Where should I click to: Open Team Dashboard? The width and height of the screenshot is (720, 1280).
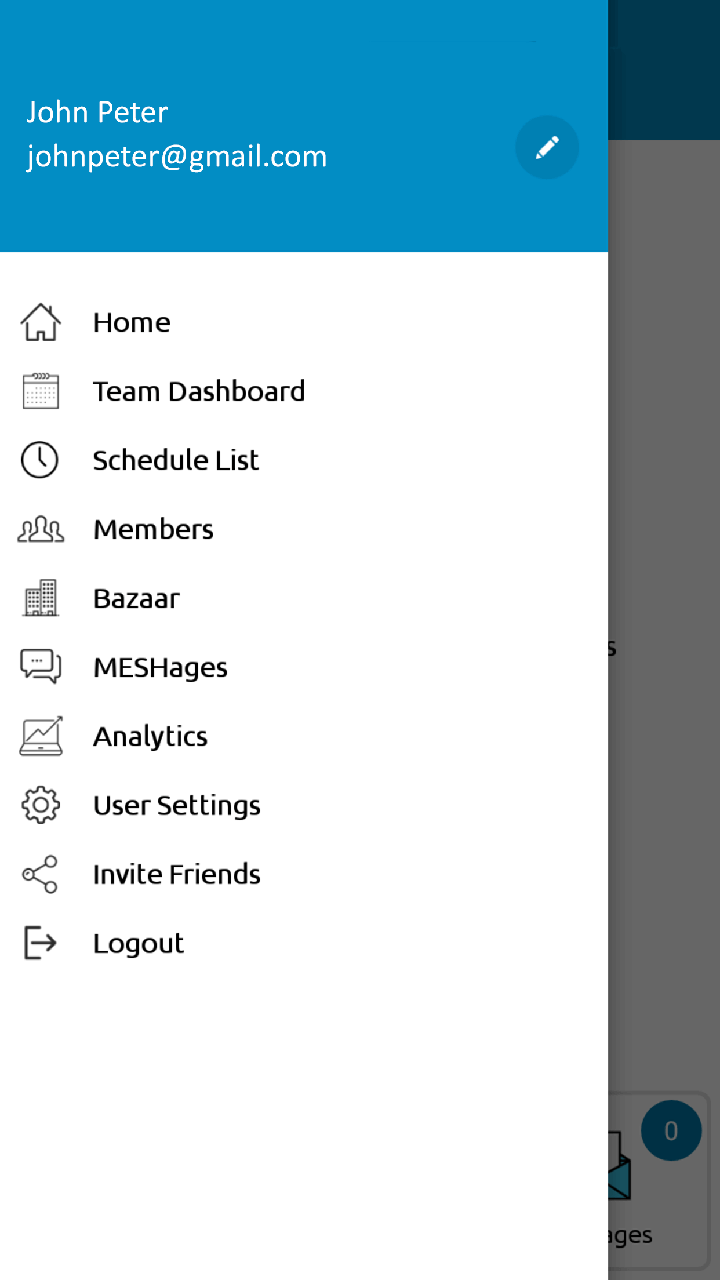(x=304, y=391)
